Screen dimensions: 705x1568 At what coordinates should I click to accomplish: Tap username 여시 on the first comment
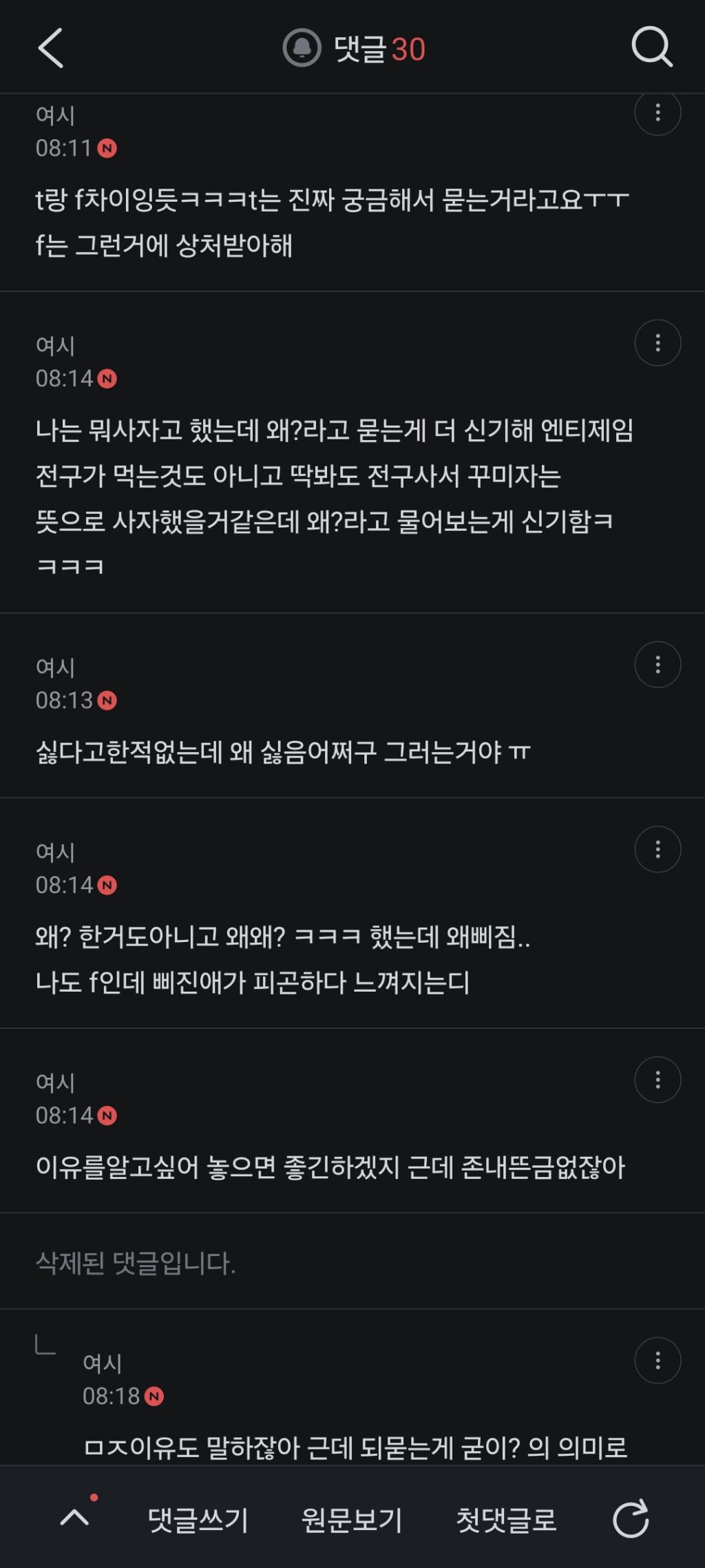[55, 115]
